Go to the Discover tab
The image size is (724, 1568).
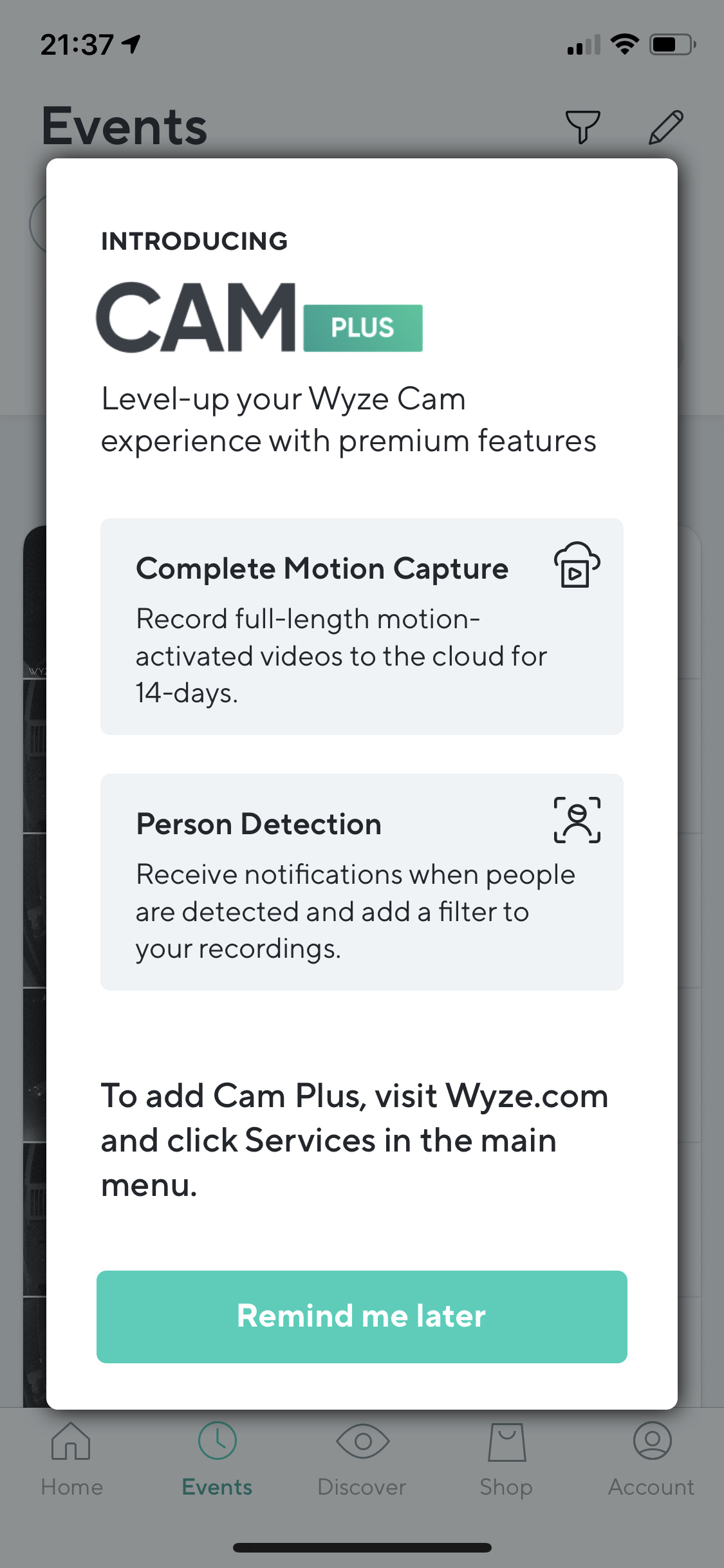coord(362,1459)
